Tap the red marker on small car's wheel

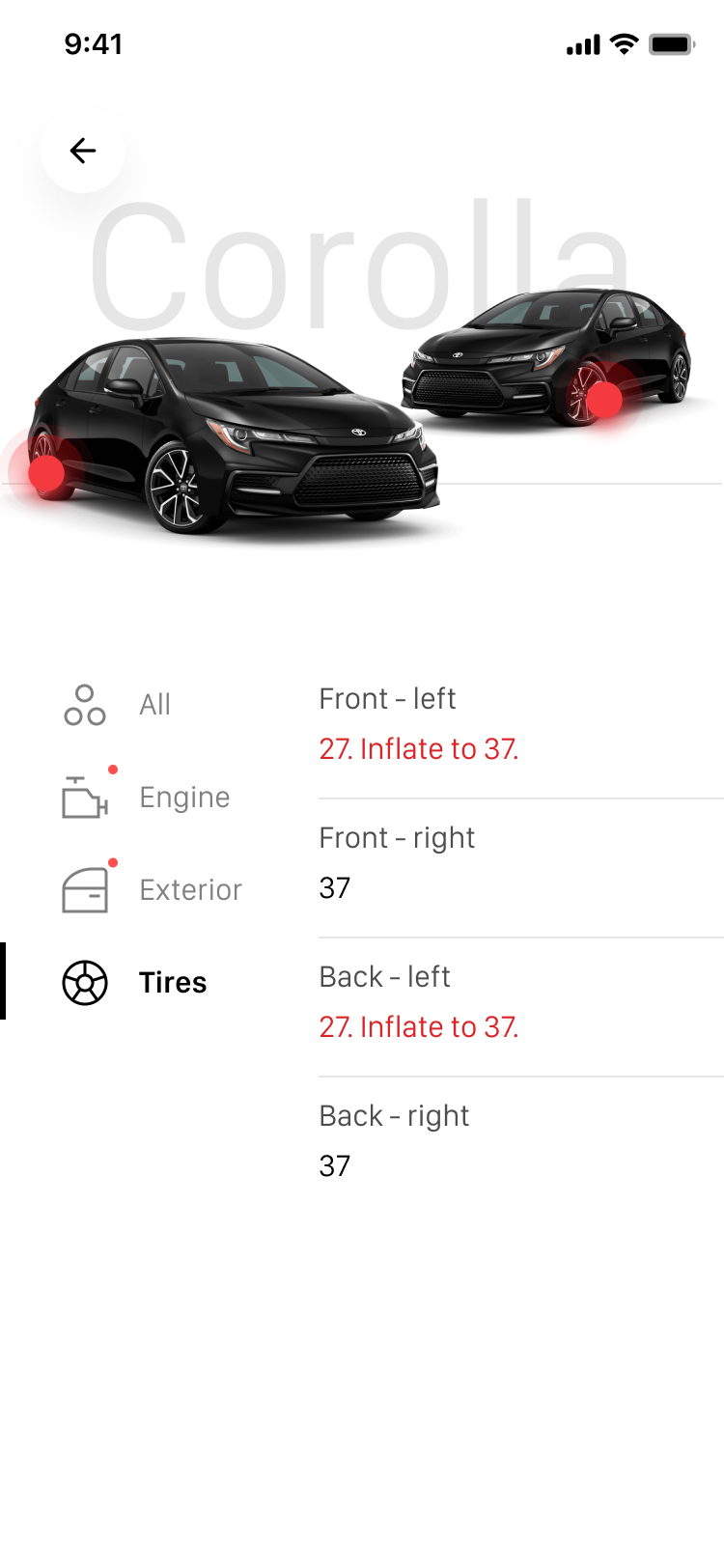(605, 400)
